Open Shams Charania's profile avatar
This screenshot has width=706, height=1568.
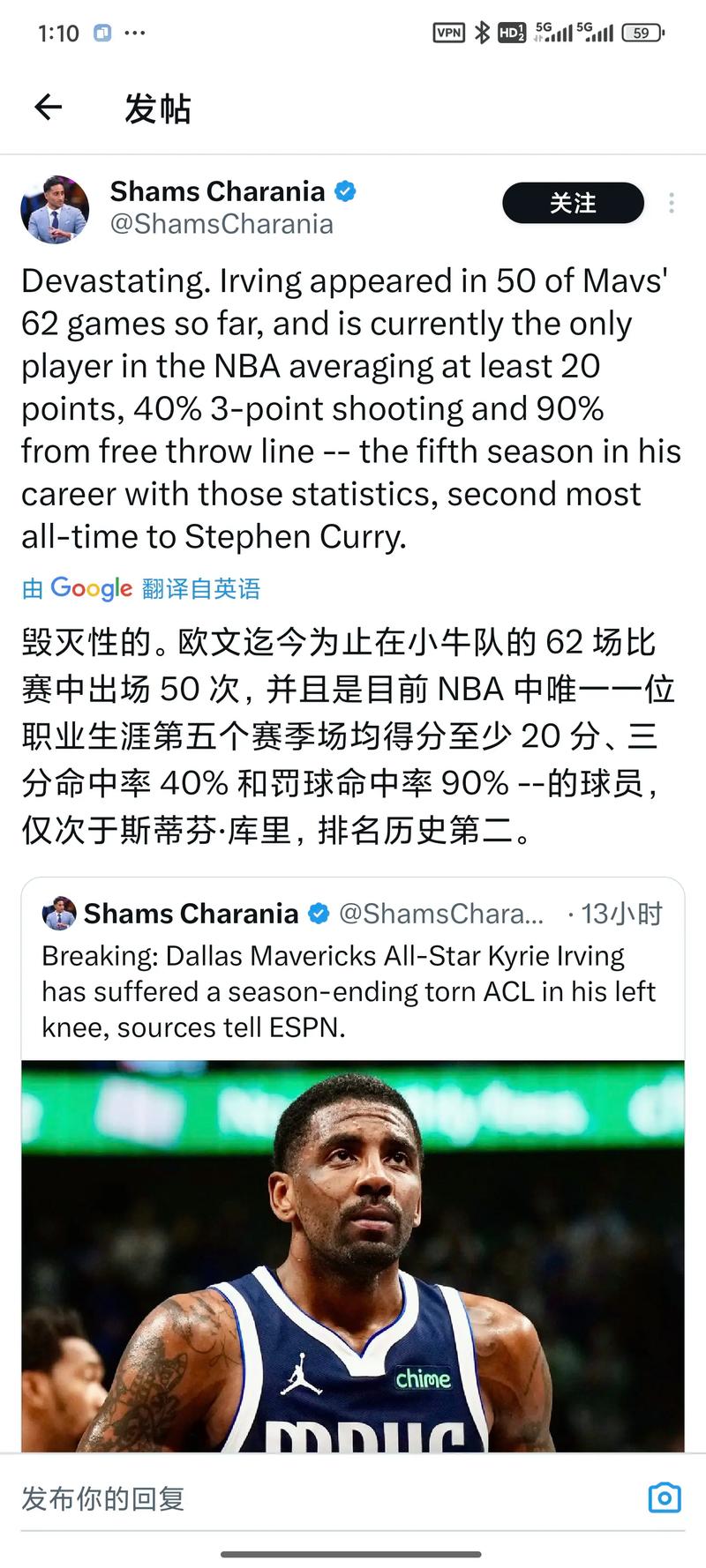point(55,209)
